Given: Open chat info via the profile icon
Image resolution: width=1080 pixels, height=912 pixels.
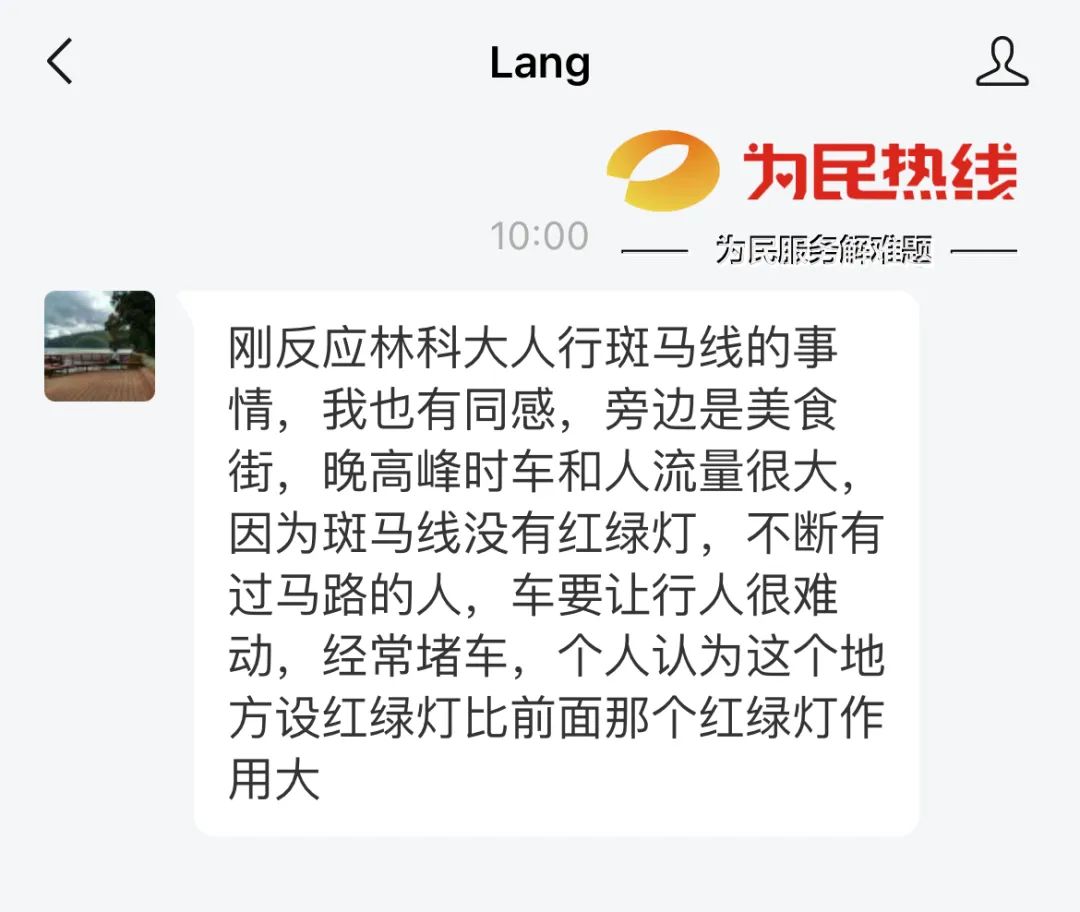Looking at the screenshot, I should 1002,62.
